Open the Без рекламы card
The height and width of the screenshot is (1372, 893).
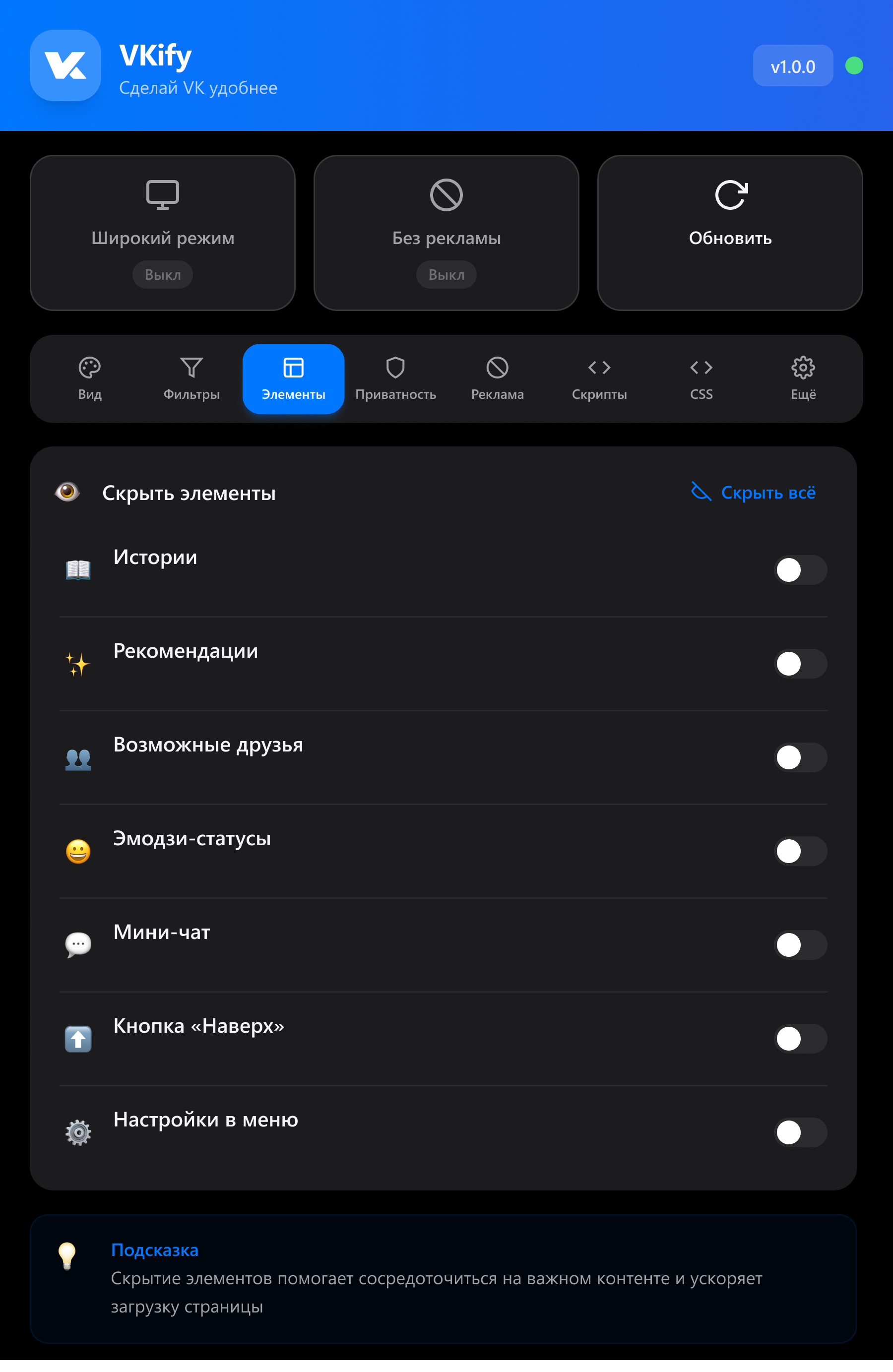coord(446,232)
